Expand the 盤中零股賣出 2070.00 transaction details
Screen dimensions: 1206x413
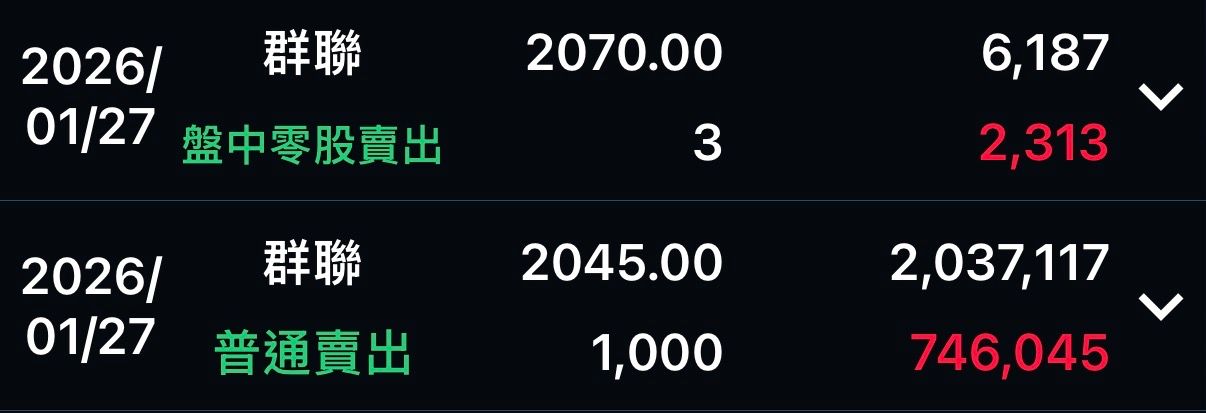point(1161,98)
